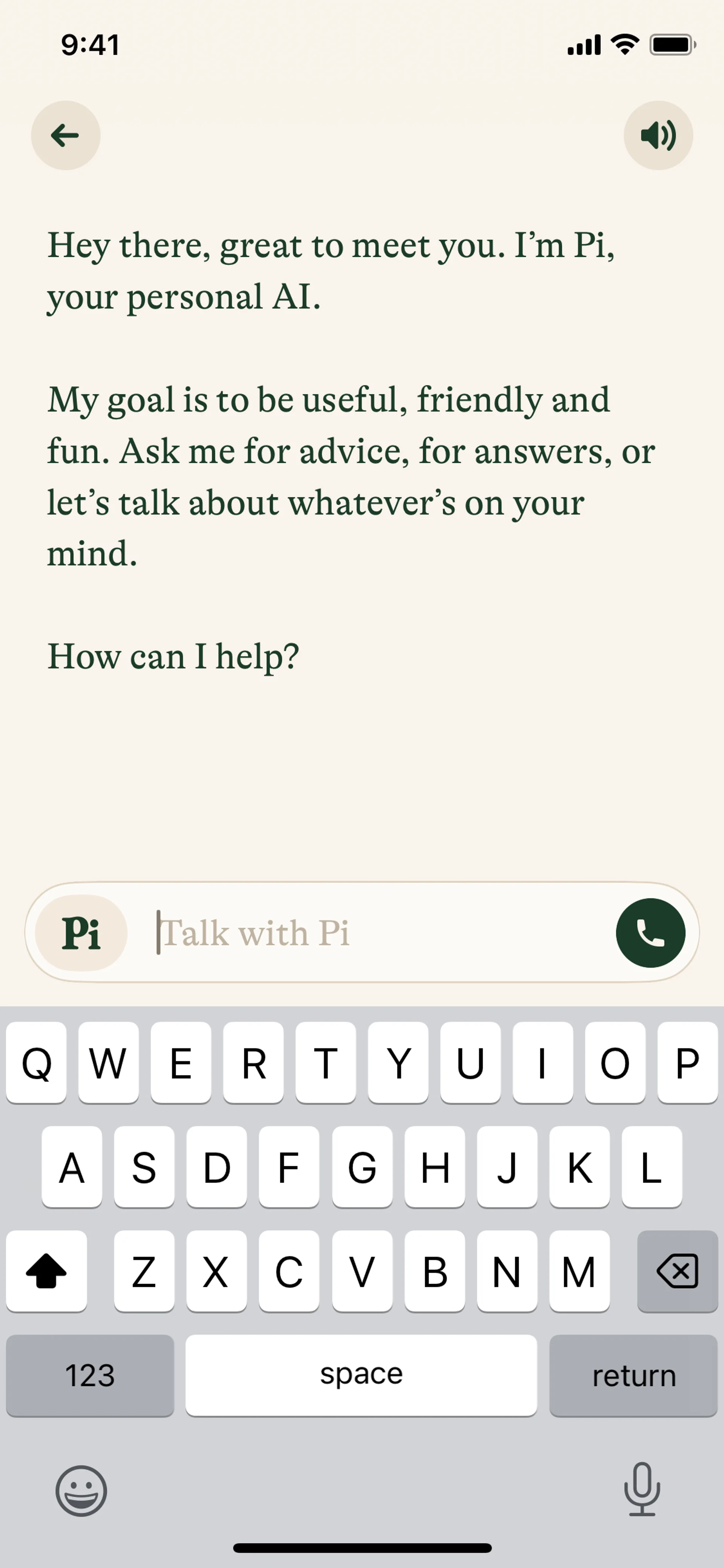Go back with the arrow button

click(x=66, y=135)
